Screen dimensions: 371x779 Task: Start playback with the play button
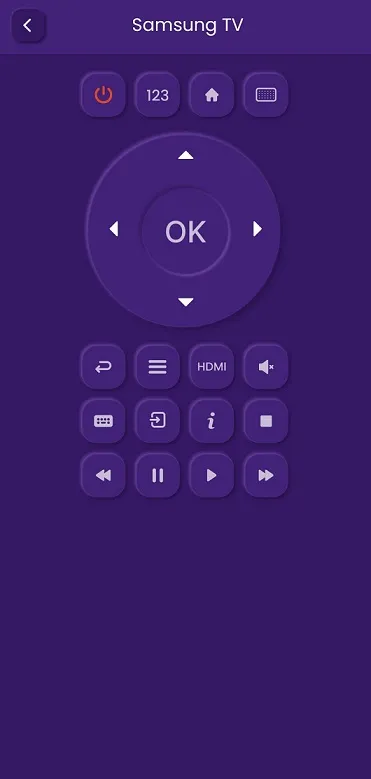tap(212, 475)
